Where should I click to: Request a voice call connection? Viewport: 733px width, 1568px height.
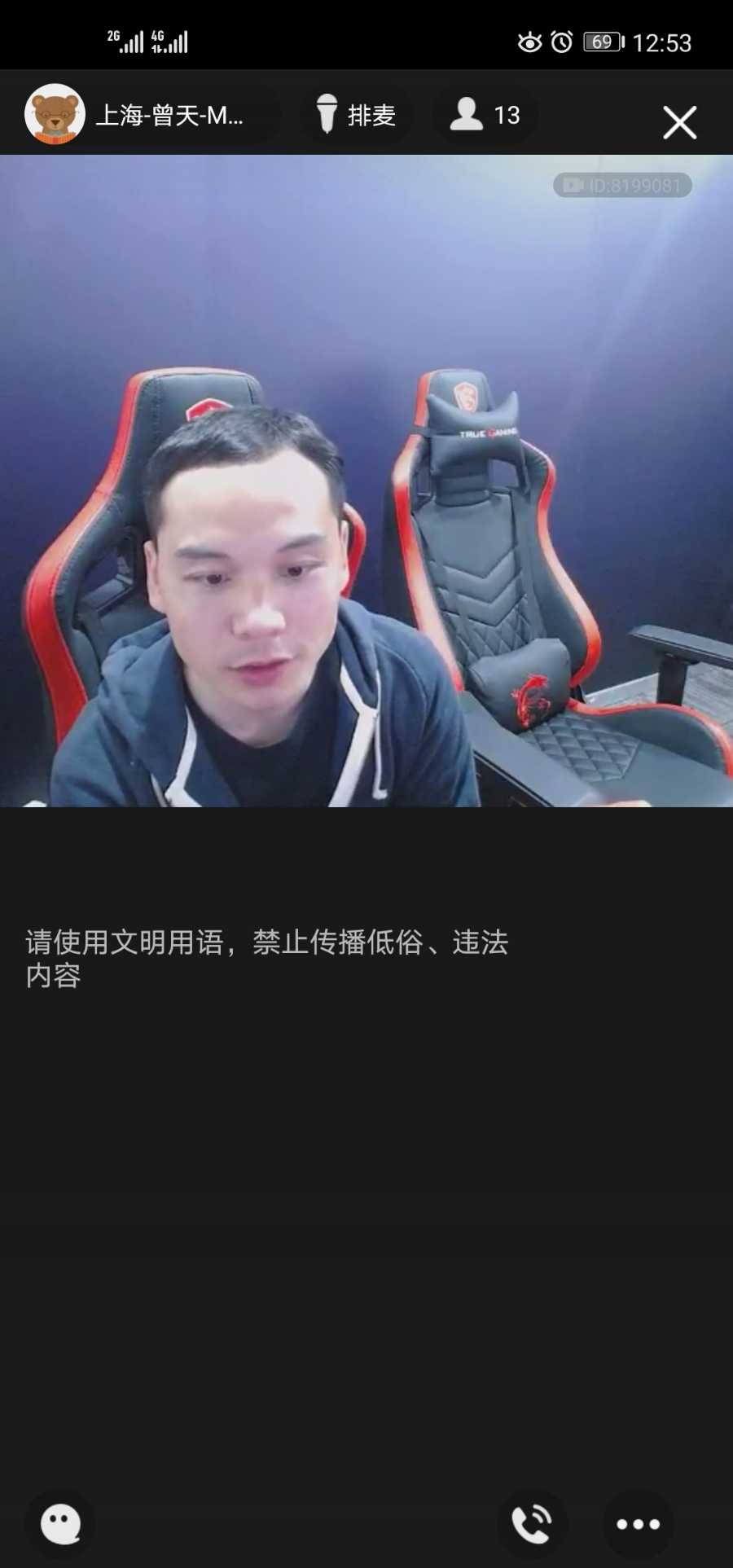532,1523
